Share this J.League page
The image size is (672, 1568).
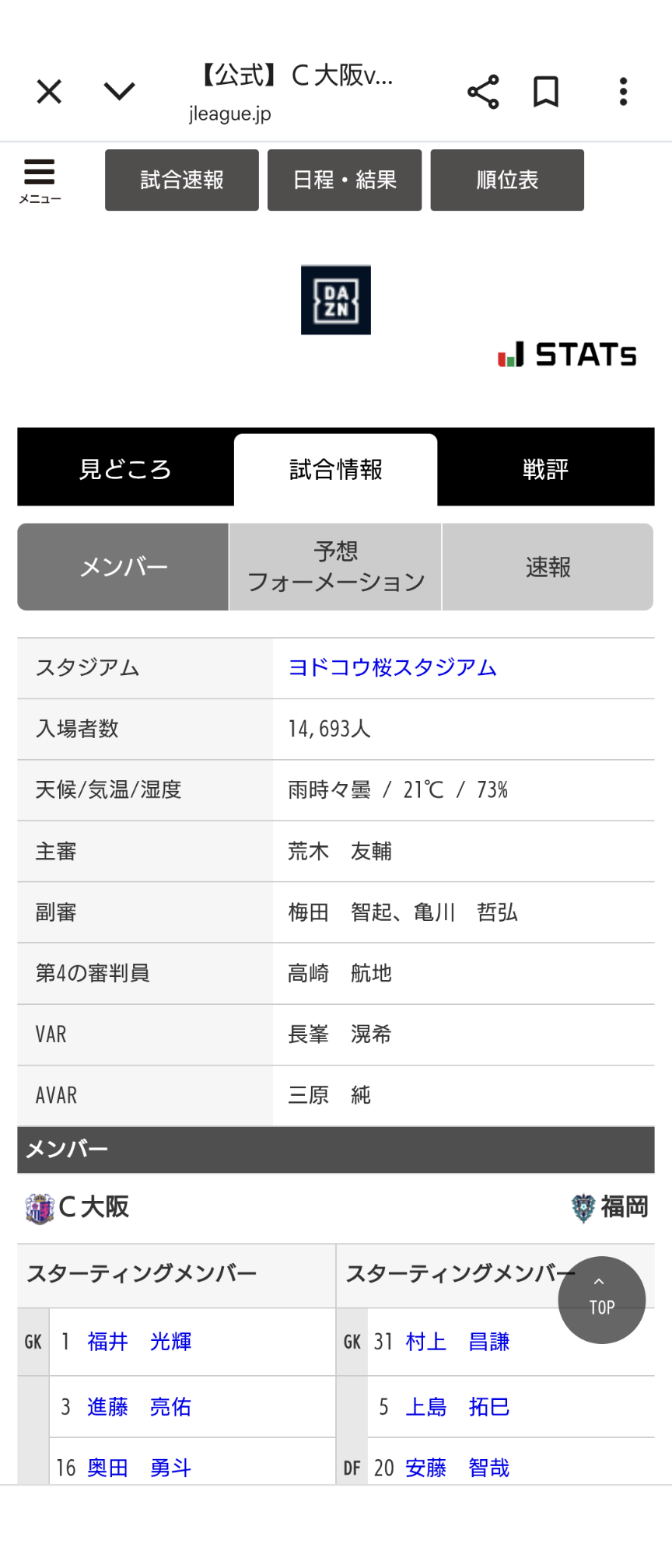483,92
